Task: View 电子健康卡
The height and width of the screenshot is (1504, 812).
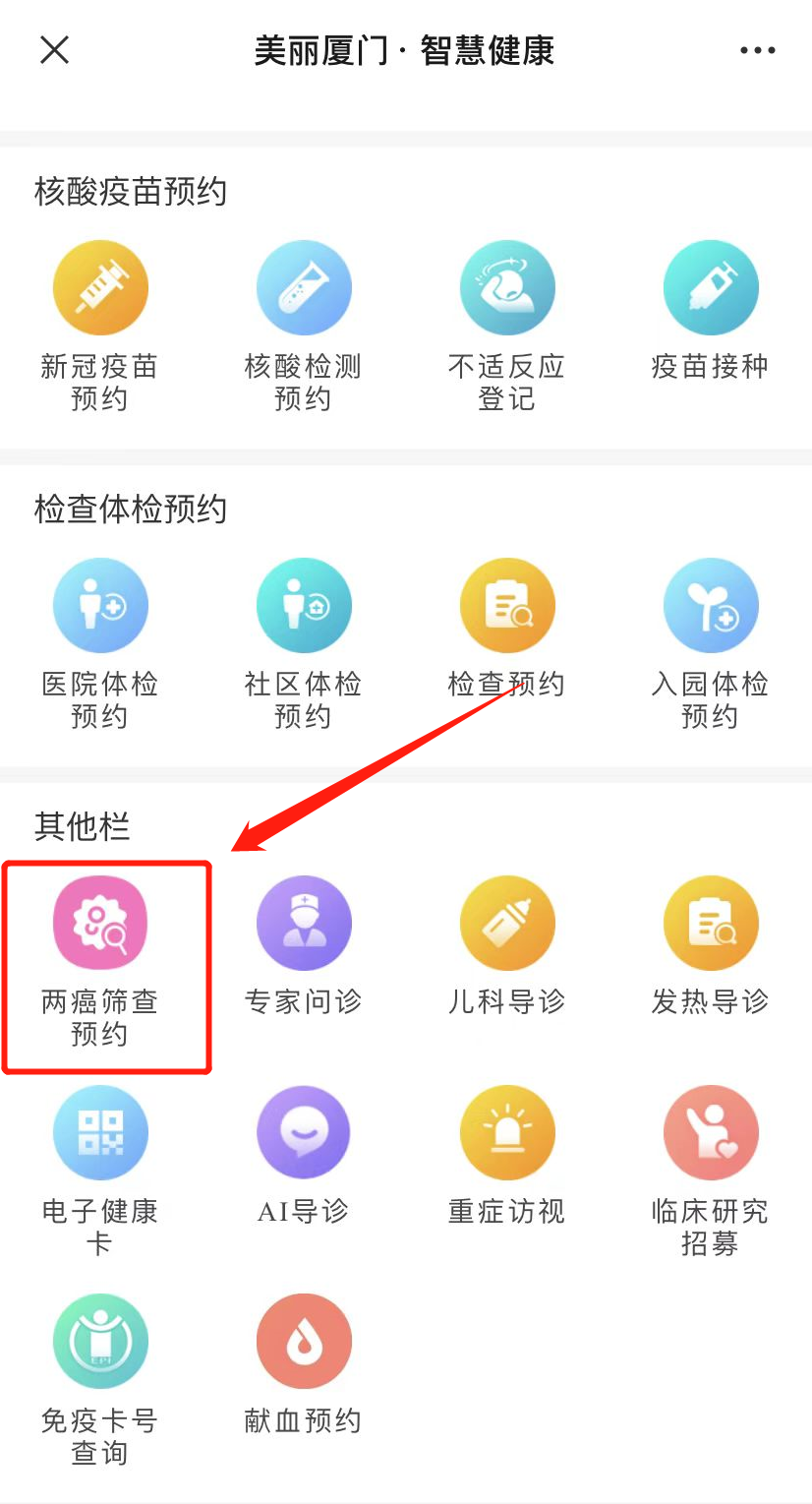Action: click(x=100, y=1133)
